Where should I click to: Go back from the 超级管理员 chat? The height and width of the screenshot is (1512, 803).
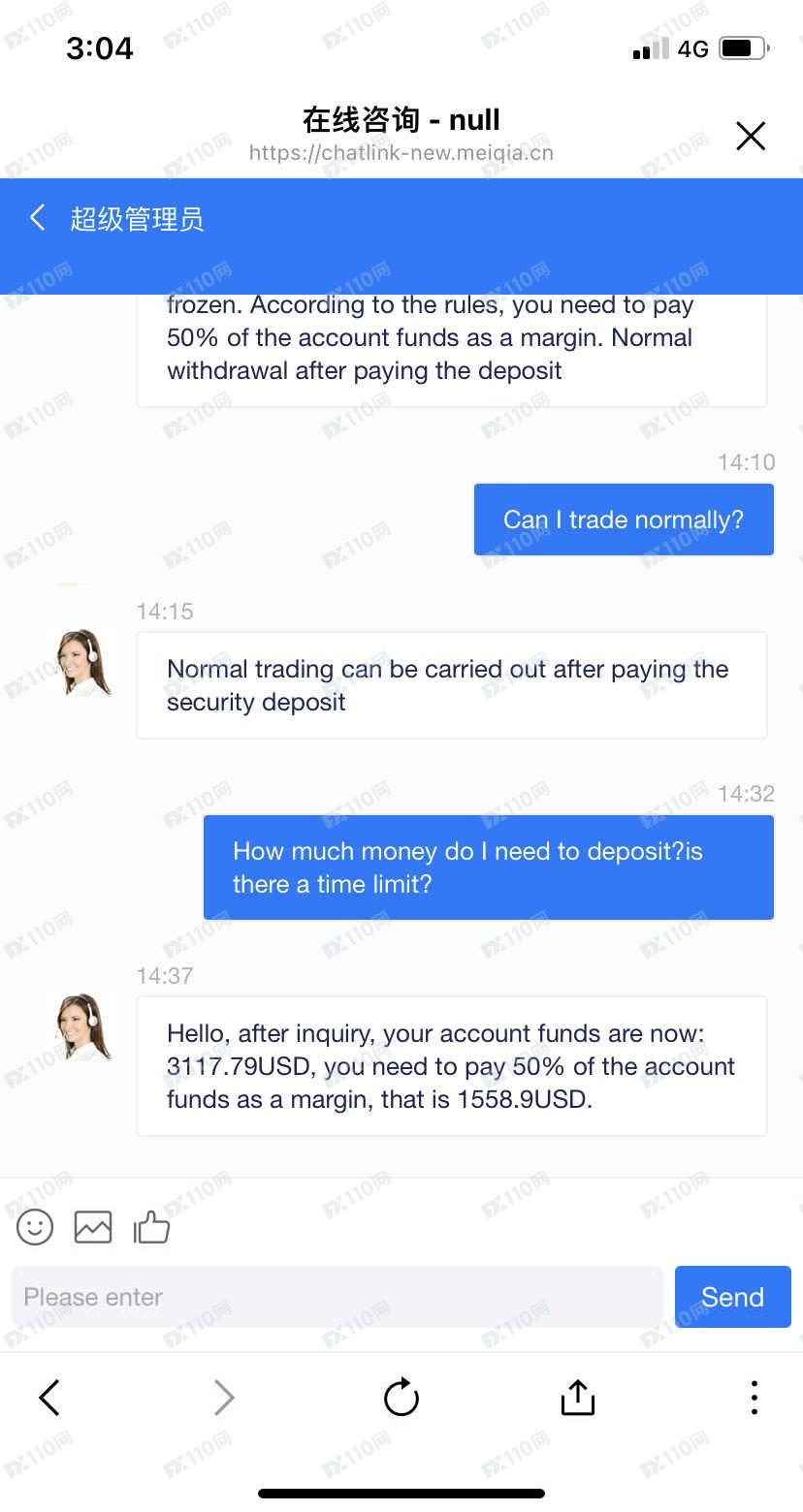[39, 218]
